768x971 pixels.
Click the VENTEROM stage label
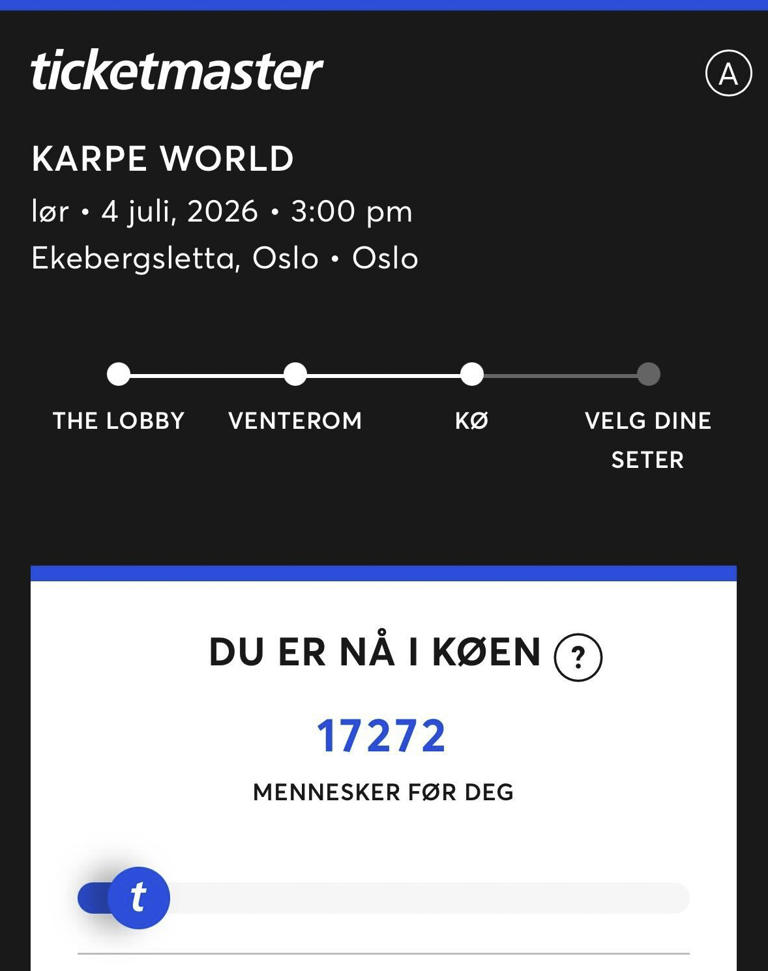[295, 421]
